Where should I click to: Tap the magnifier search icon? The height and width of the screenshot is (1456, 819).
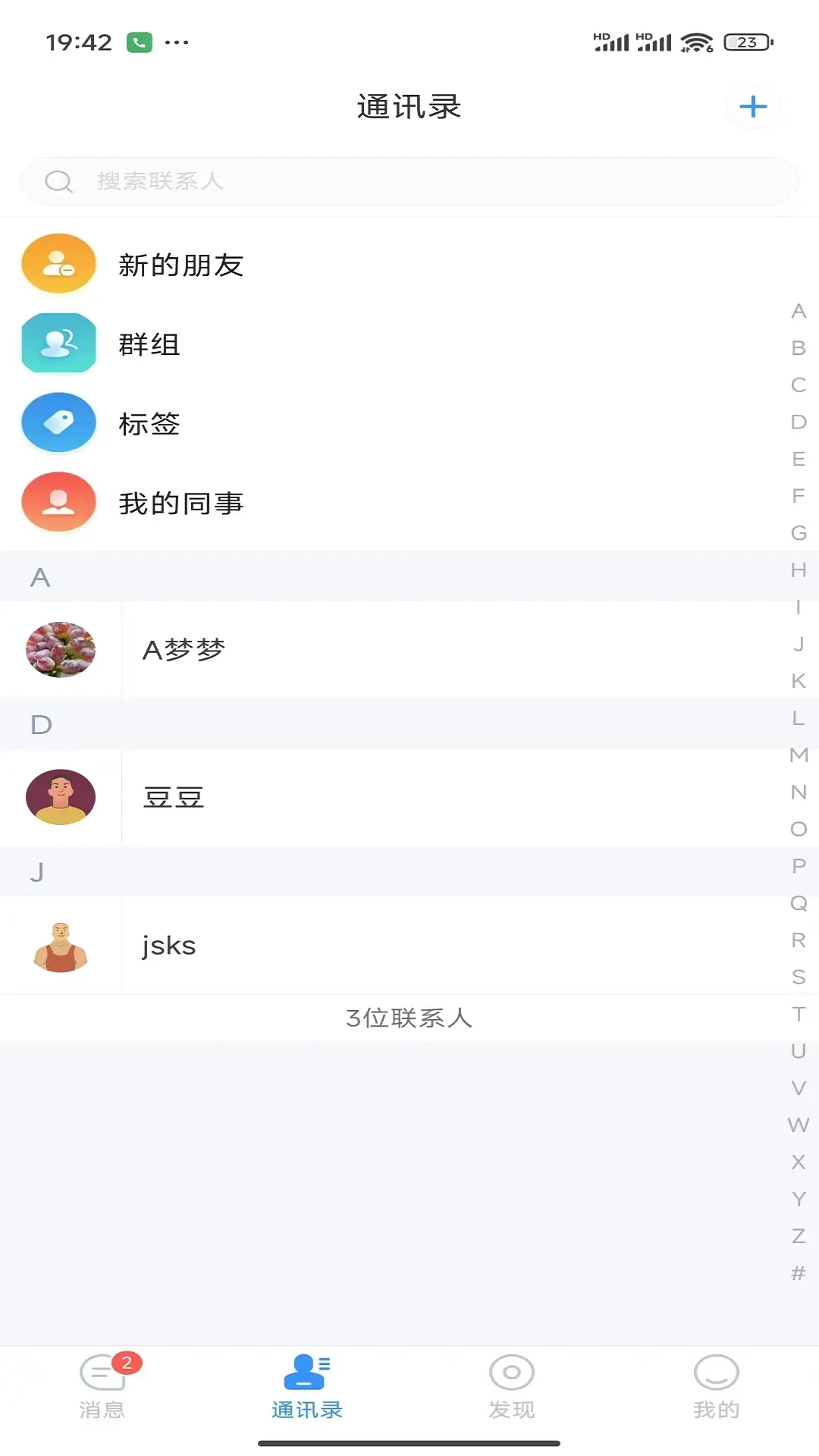coord(59,181)
